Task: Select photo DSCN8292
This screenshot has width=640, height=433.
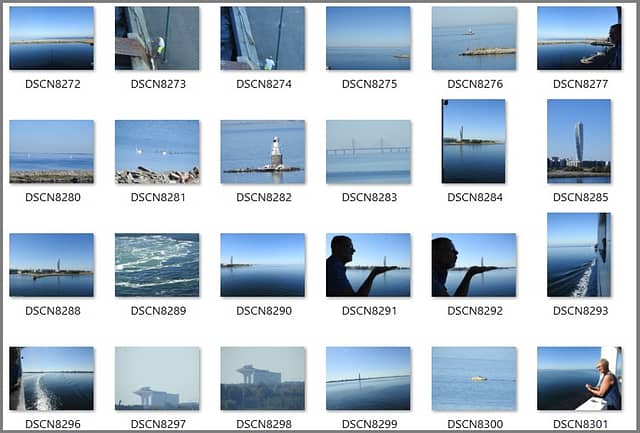Action: pyautogui.click(x=473, y=265)
